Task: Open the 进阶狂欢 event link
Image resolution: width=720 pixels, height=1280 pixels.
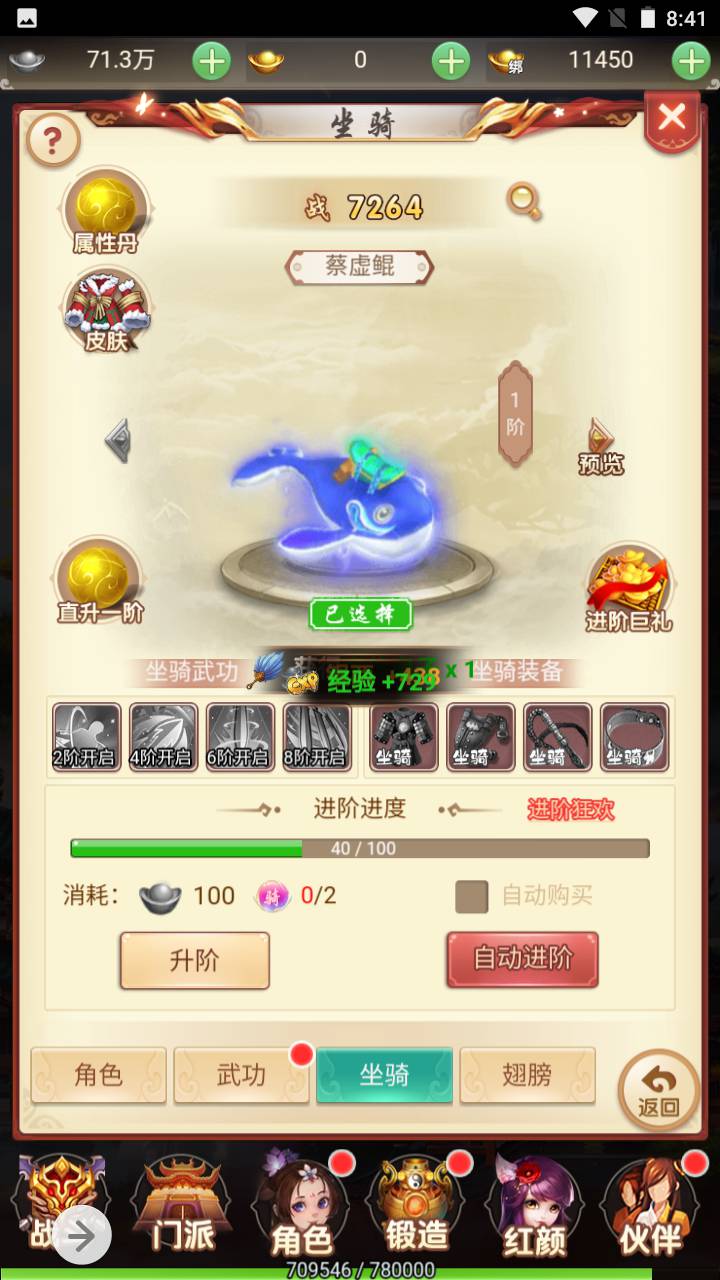Action: click(x=570, y=810)
